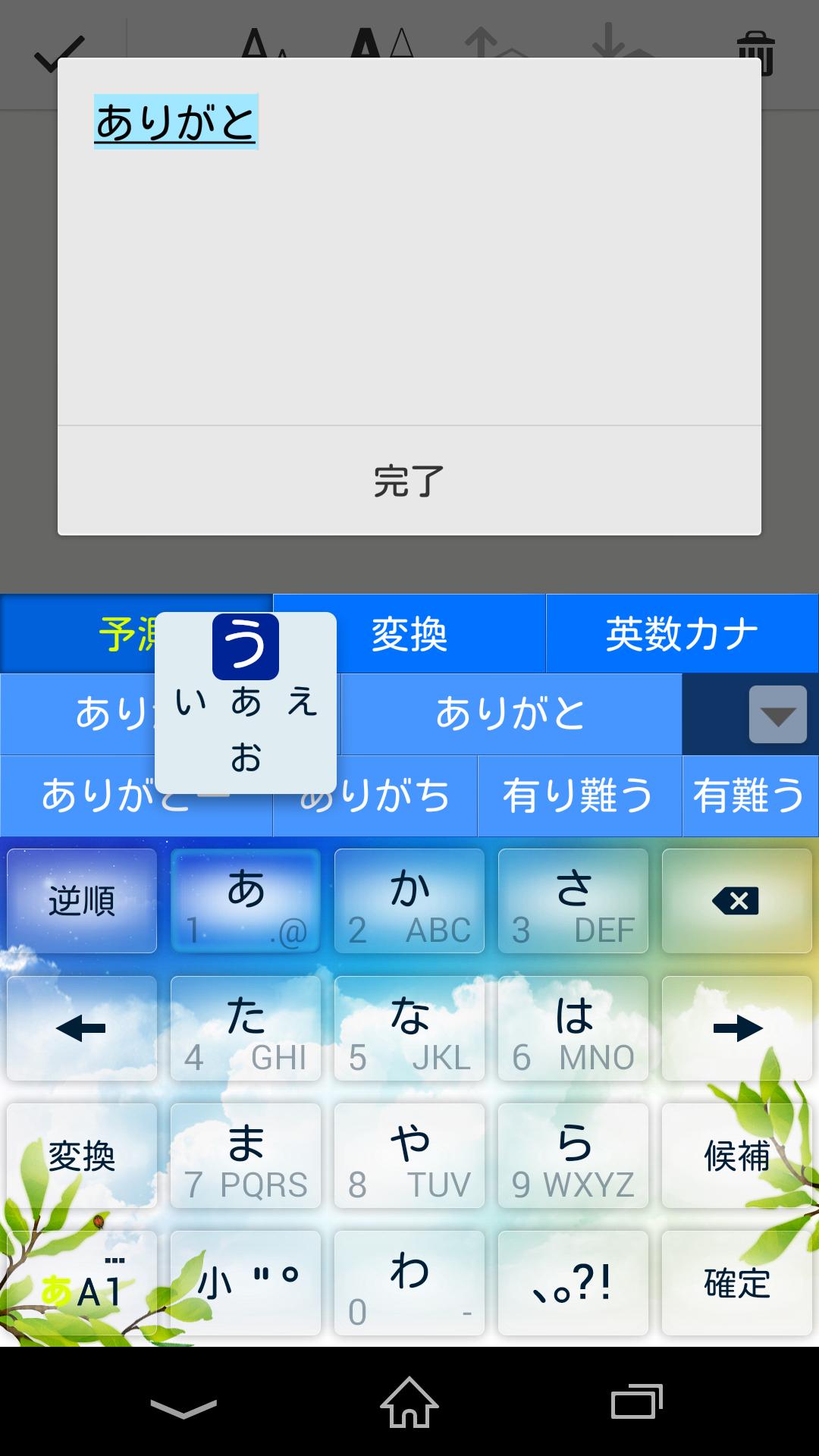
Task: Choose the ありがと suggestion
Action: point(510,714)
